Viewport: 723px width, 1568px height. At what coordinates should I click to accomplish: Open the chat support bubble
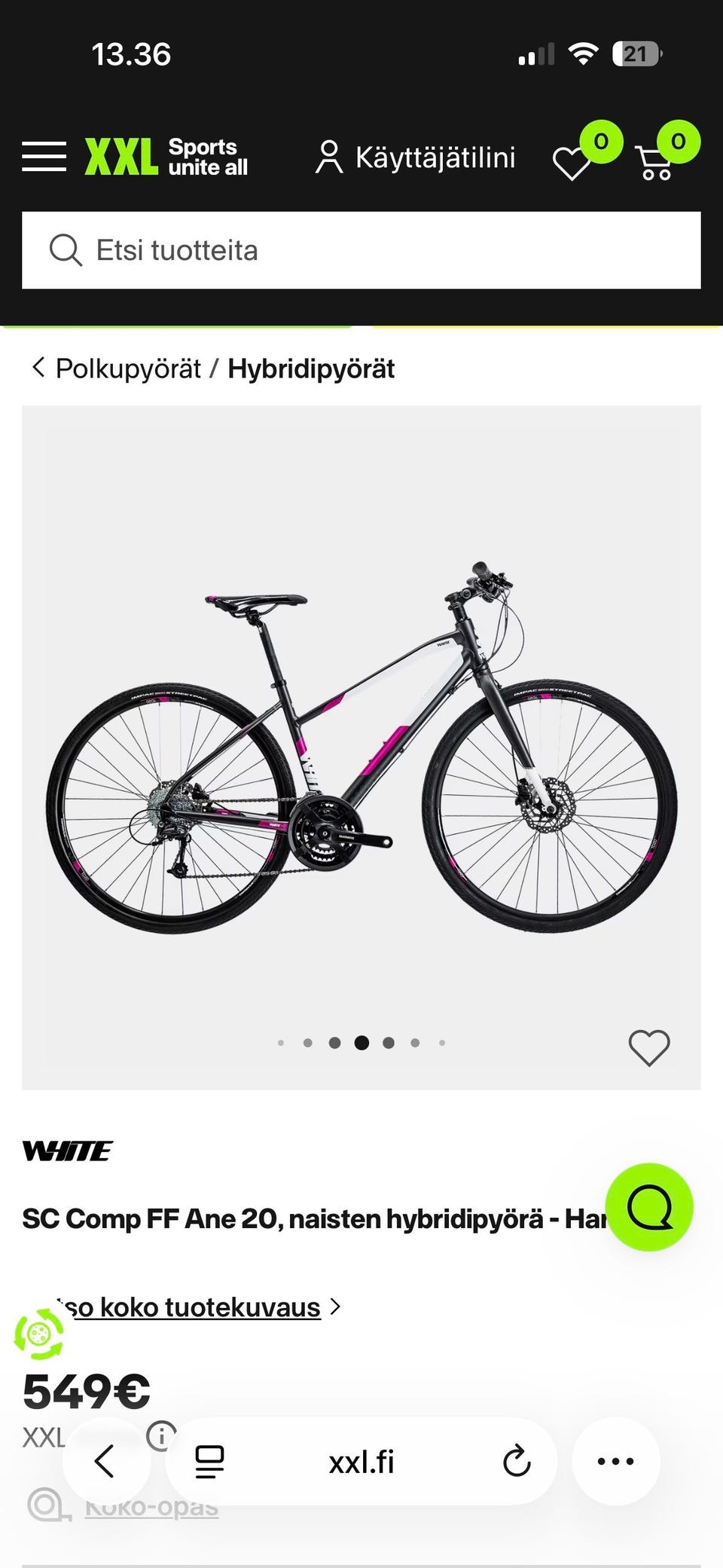tap(649, 1207)
